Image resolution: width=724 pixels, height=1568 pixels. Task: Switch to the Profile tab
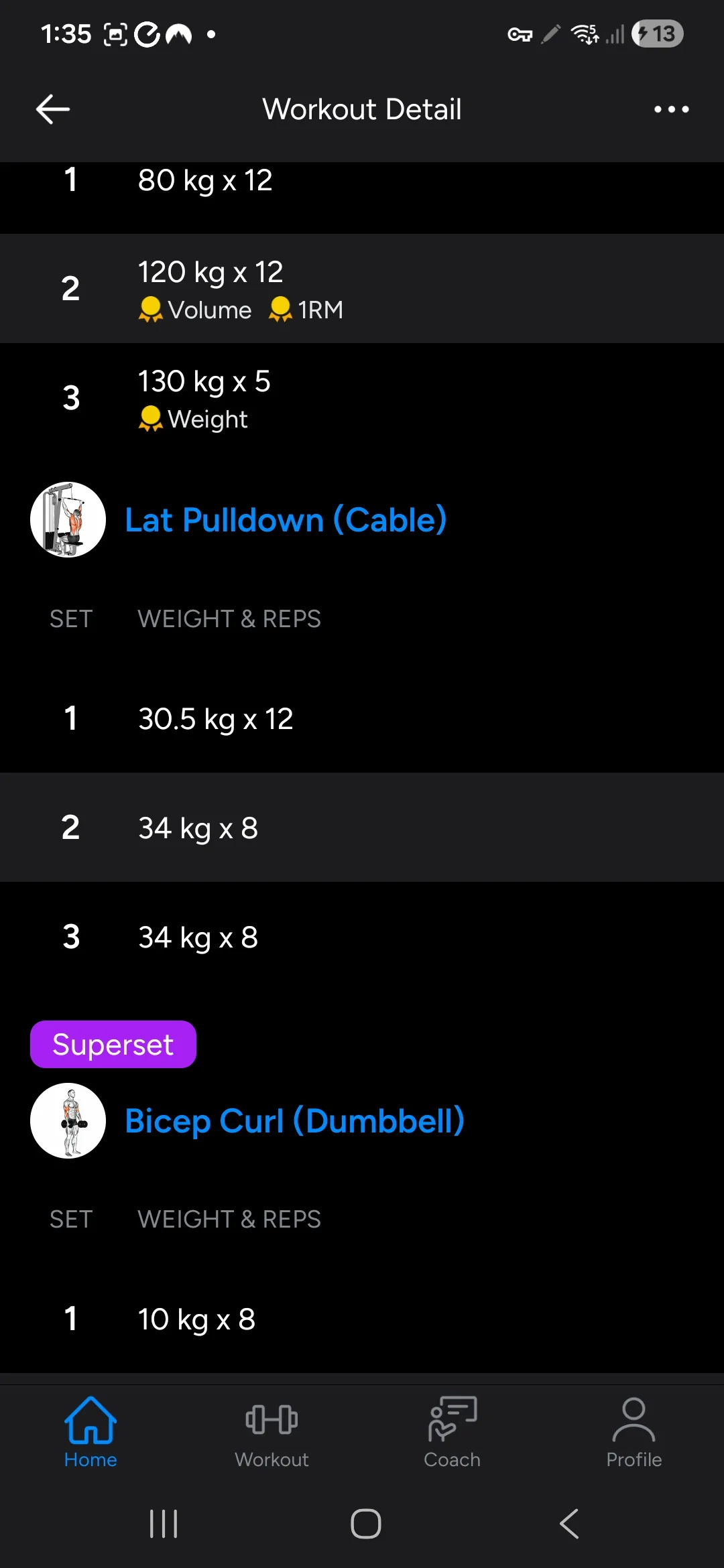pyautogui.click(x=633, y=1431)
